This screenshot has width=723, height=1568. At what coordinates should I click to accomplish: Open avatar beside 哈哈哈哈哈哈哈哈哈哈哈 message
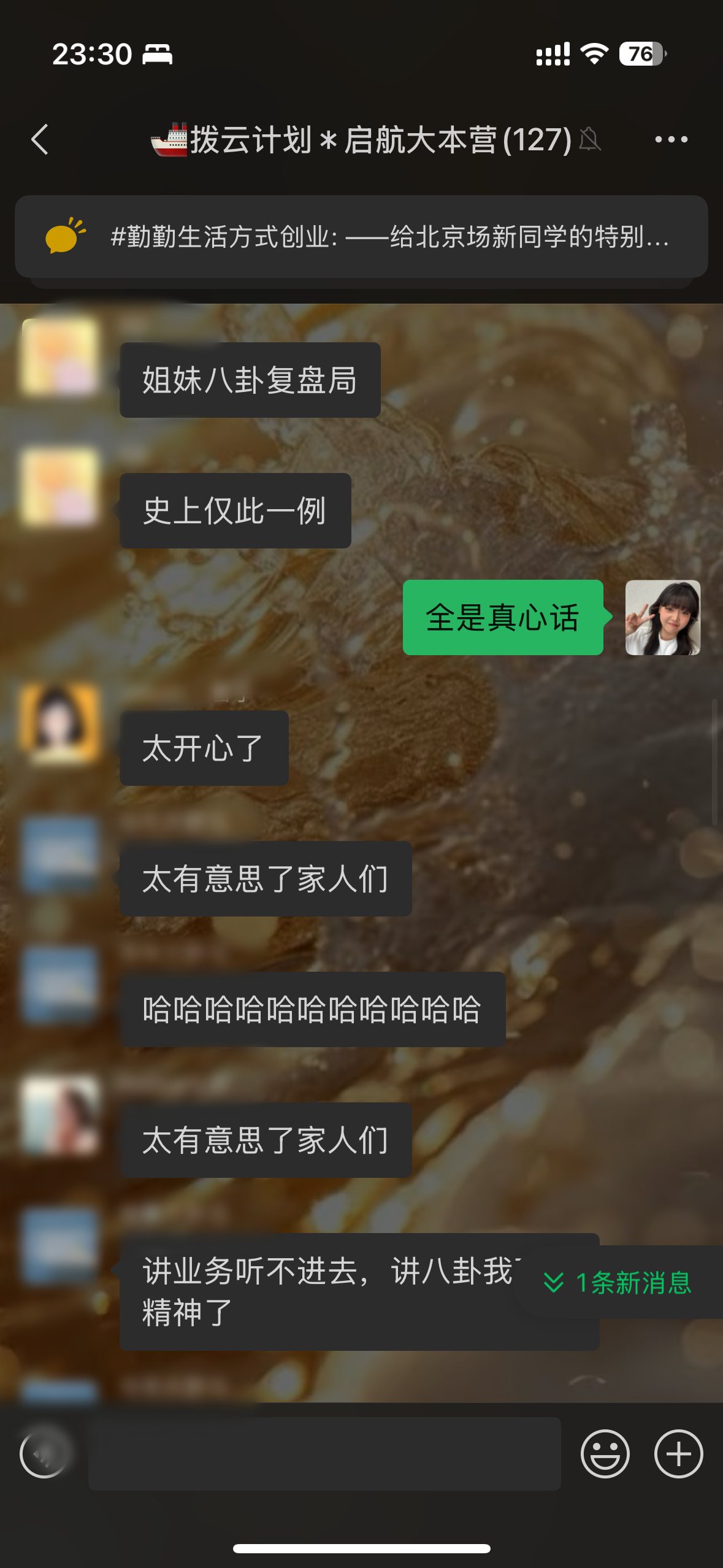pyautogui.click(x=59, y=985)
